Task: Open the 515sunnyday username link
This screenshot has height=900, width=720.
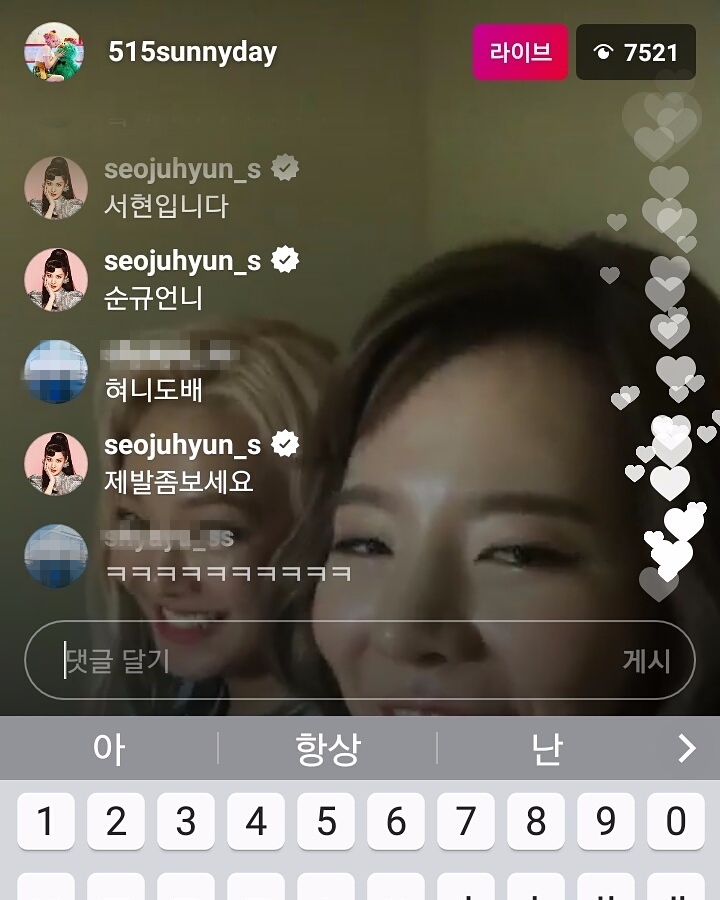Action: click(192, 52)
